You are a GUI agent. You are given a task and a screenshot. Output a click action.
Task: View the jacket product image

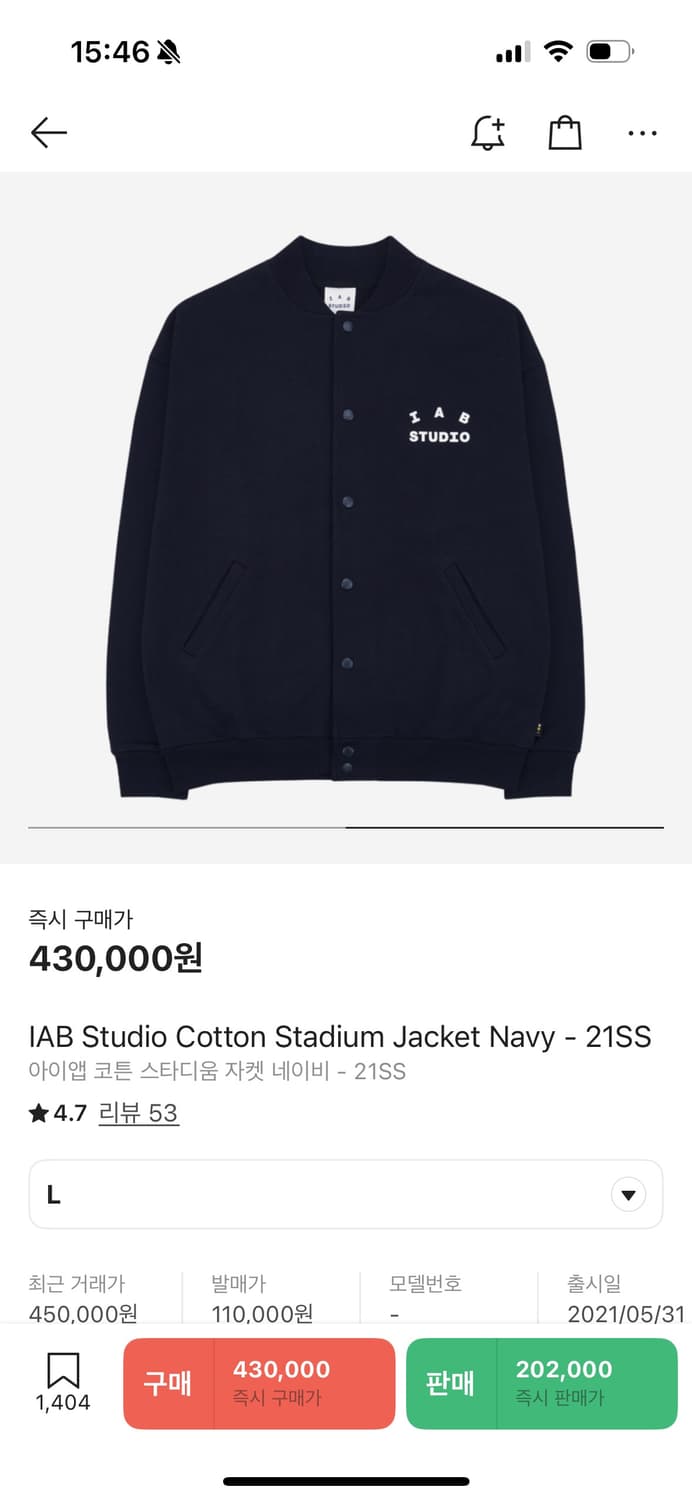coord(346,515)
